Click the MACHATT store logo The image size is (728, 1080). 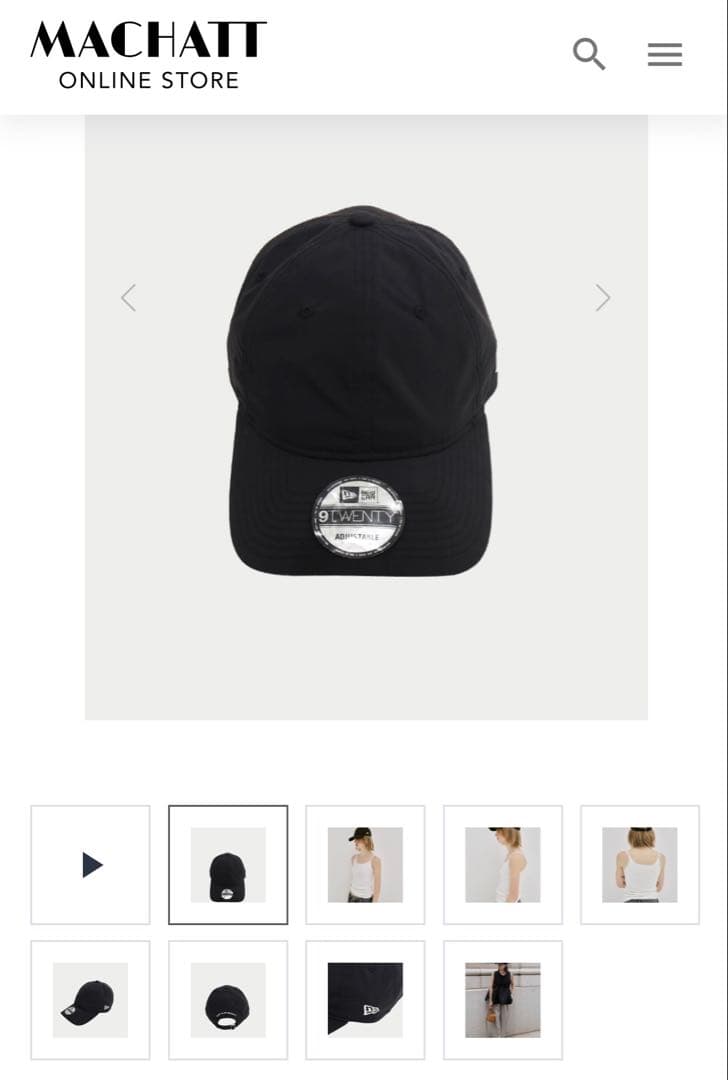pyautogui.click(x=146, y=42)
